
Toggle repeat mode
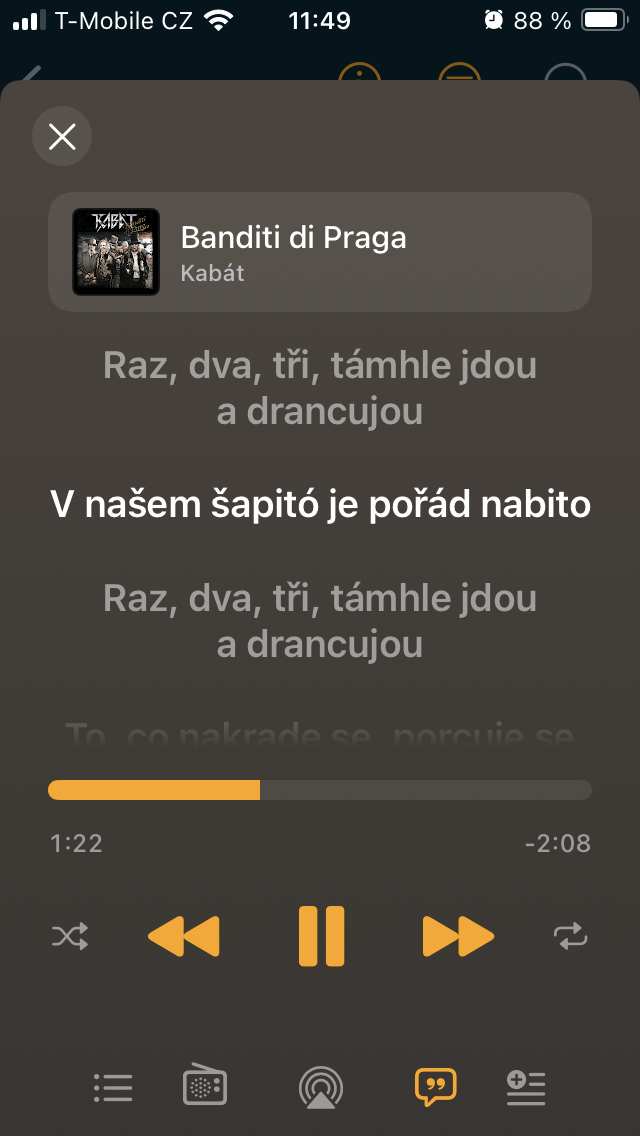[x=570, y=937]
